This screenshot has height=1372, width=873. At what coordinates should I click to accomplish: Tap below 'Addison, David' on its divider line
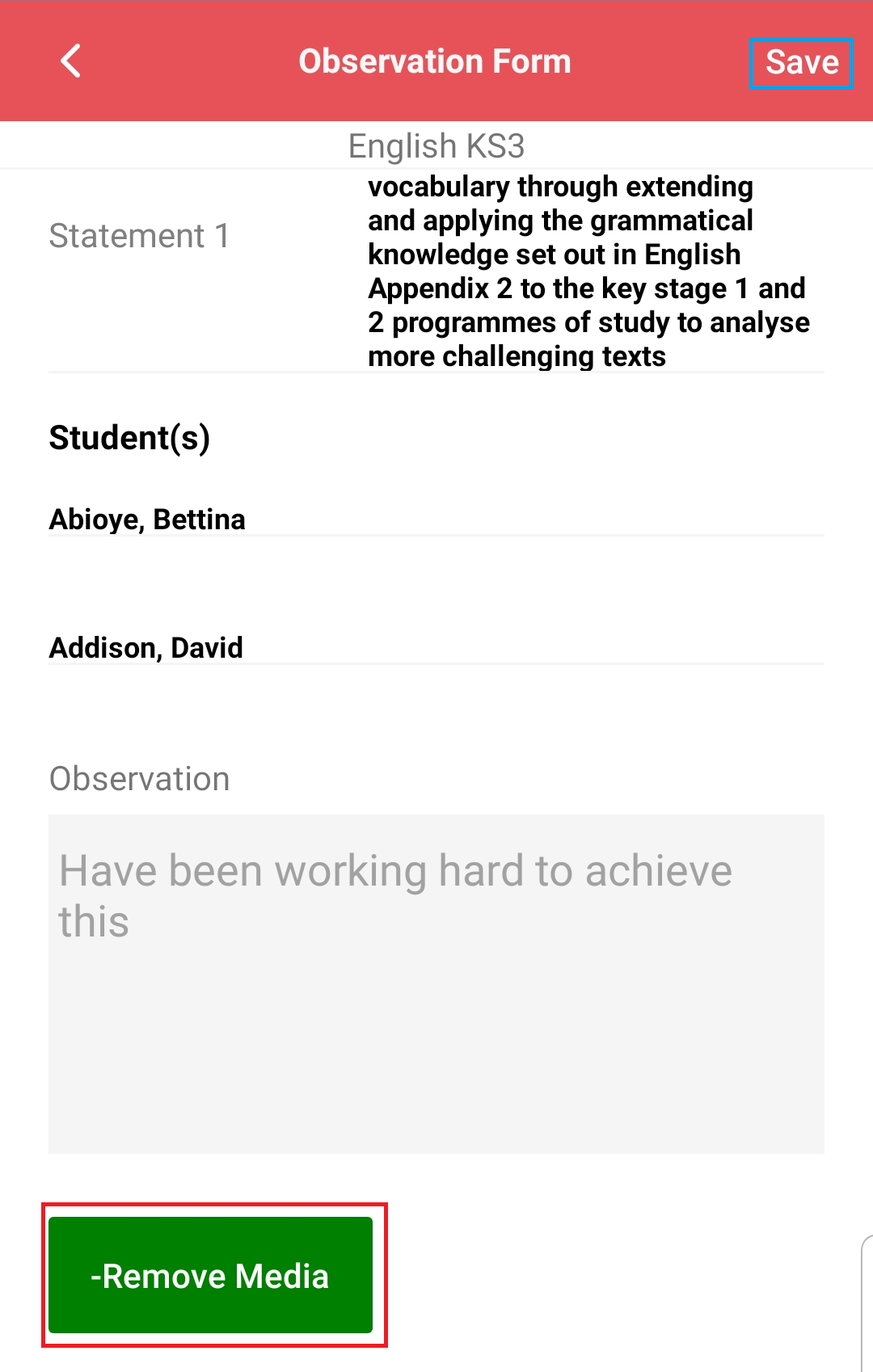(436, 664)
